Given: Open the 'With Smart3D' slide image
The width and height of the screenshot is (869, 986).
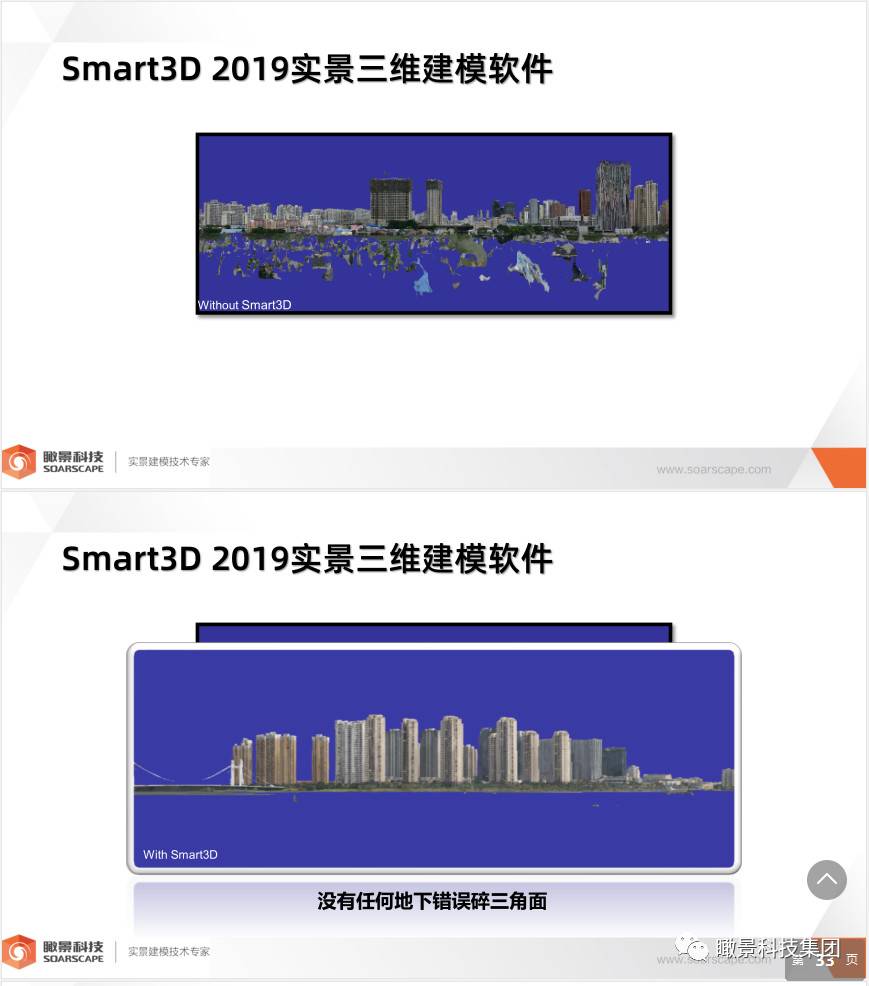Looking at the screenshot, I should click(433, 758).
